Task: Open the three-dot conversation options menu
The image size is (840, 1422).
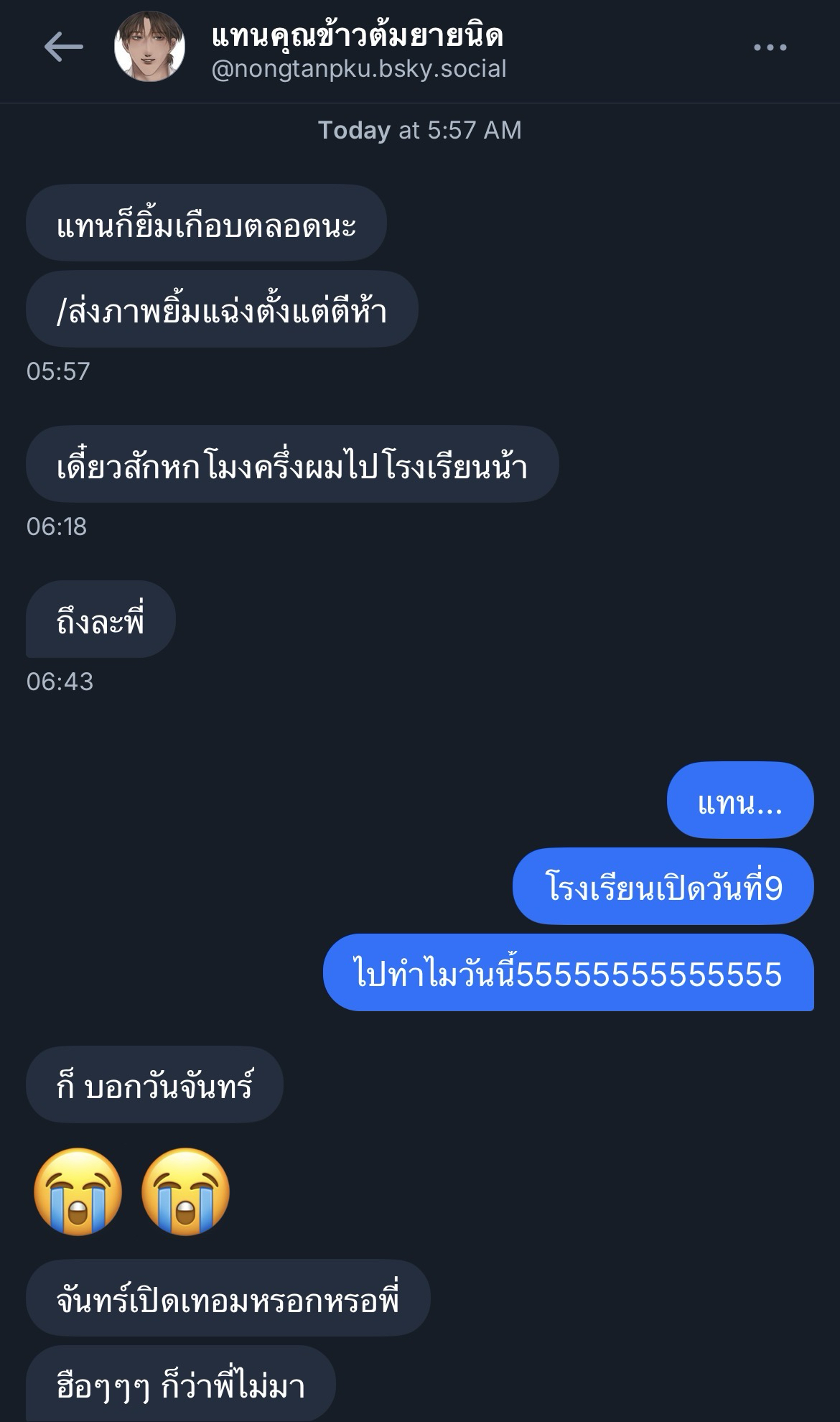Action: pyautogui.click(x=770, y=48)
